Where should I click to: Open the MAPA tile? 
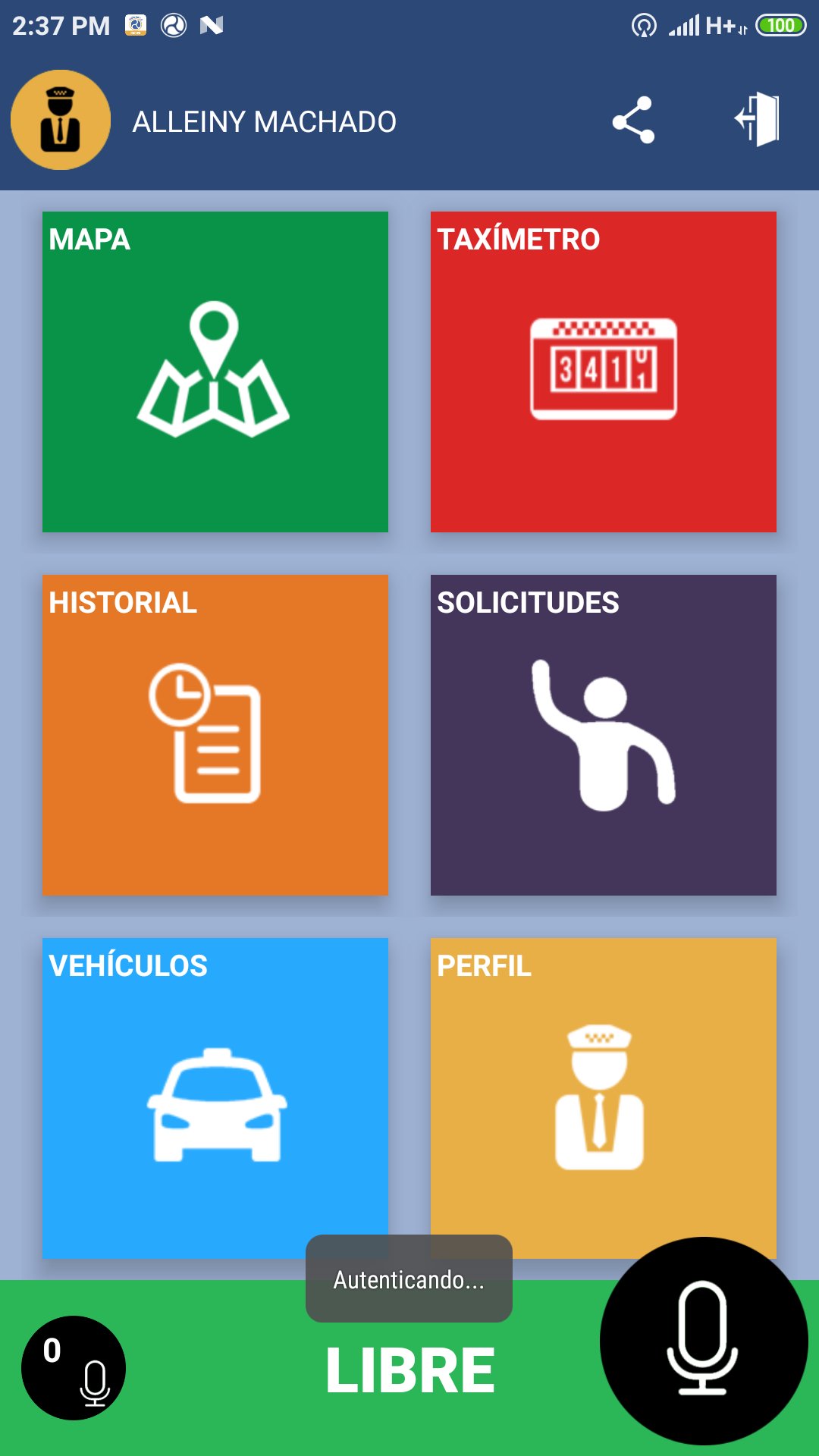pos(215,372)
